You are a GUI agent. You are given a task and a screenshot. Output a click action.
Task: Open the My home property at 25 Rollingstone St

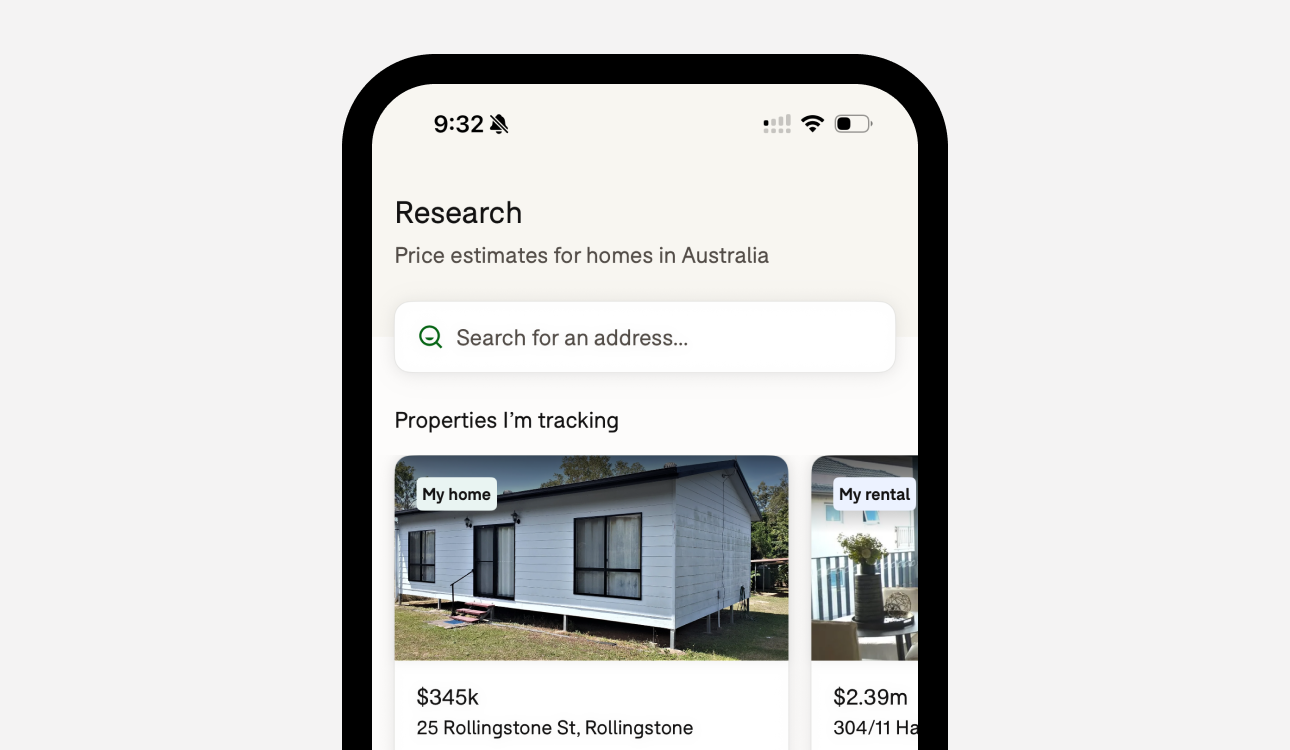click(x=591, y=600)
